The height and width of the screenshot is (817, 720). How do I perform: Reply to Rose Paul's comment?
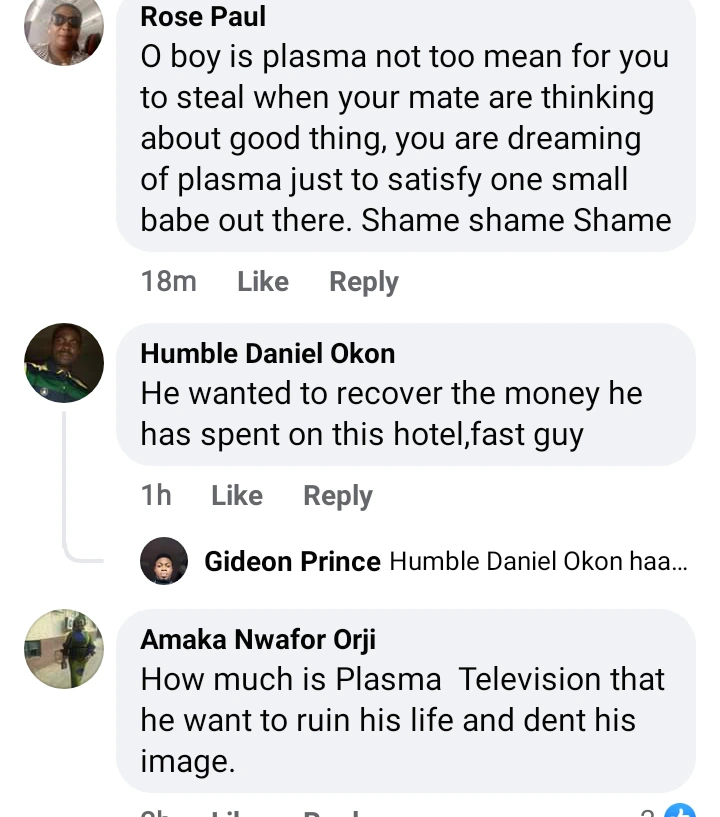pyautogui.click(x=364, y=282)
